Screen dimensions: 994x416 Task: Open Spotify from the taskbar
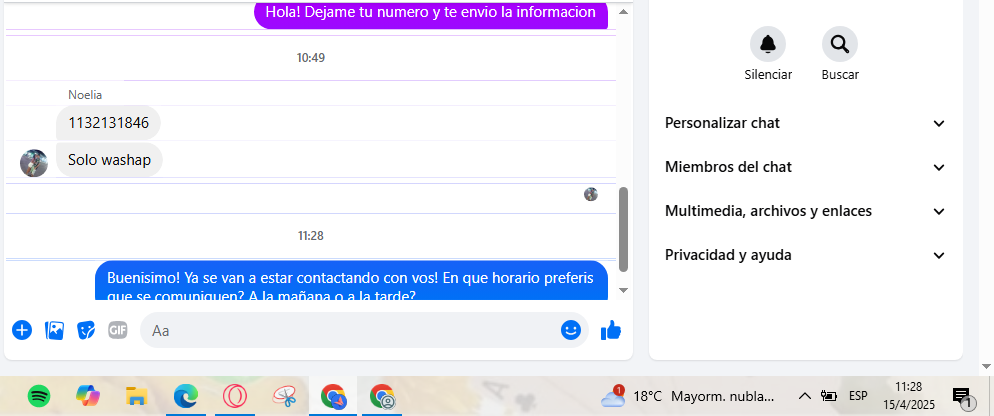(x=39, y=396)
